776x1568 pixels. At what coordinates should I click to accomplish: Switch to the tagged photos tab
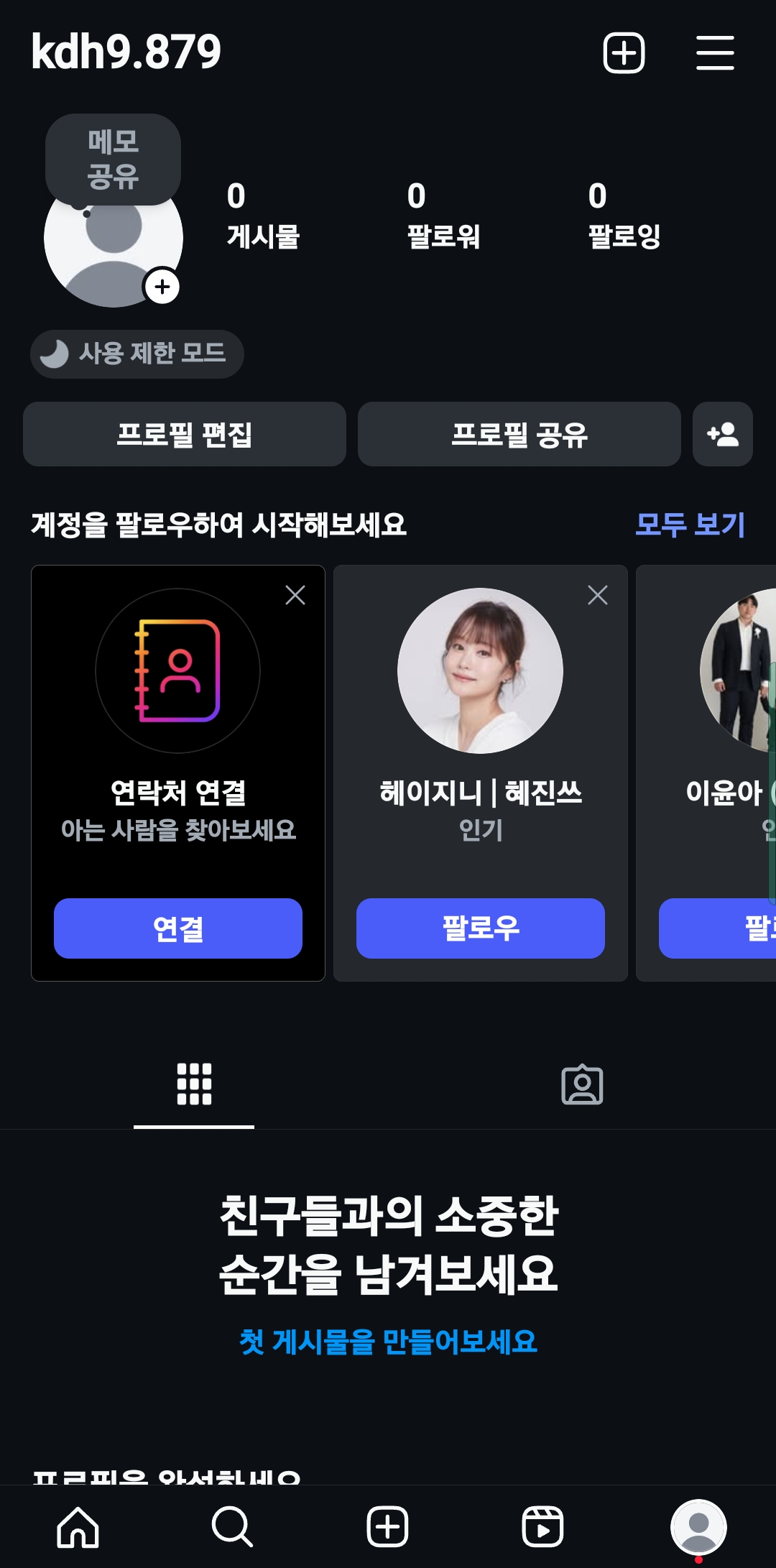[582, 1084]
